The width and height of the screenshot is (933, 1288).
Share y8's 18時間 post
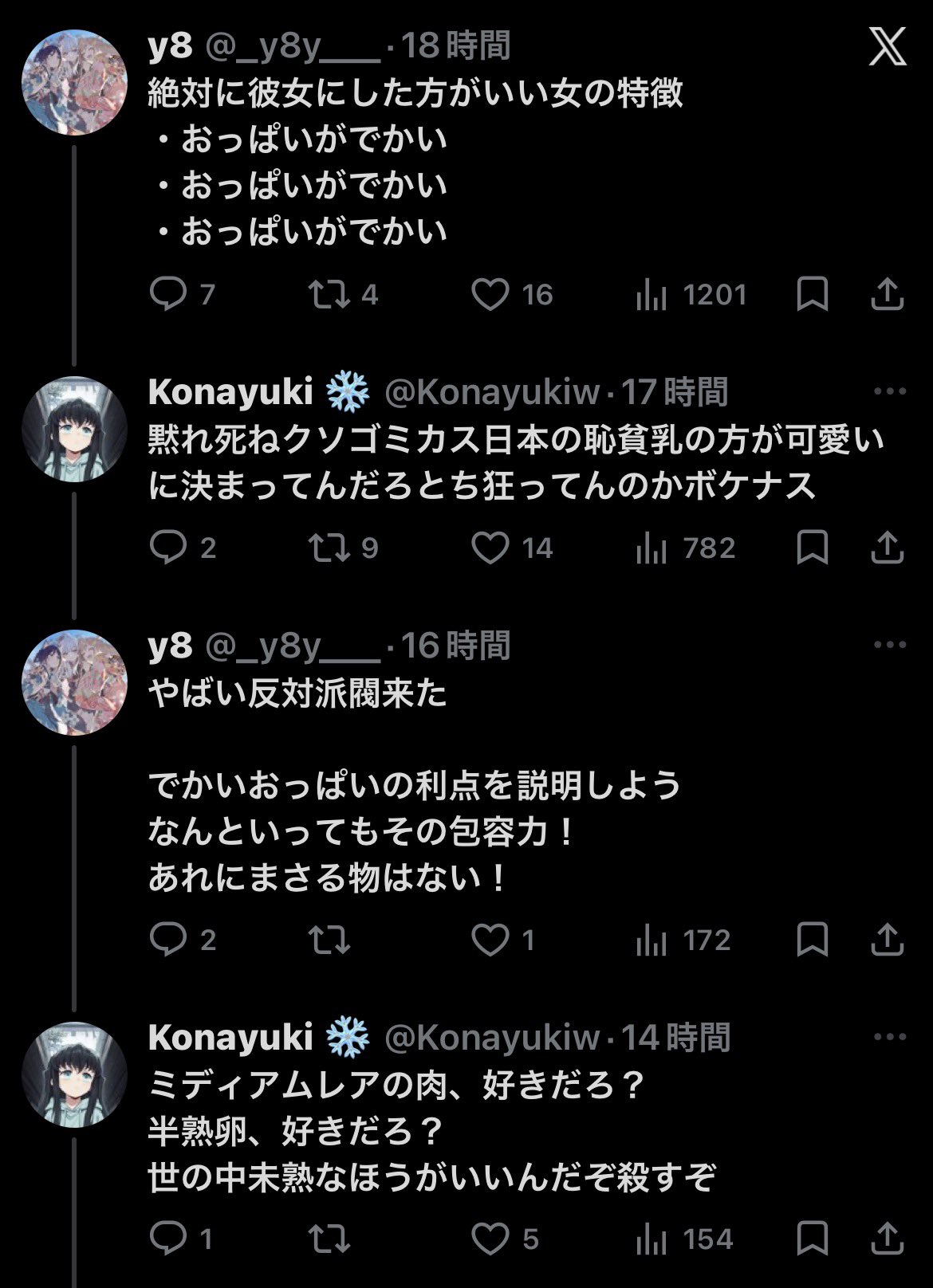click(887, 294)
